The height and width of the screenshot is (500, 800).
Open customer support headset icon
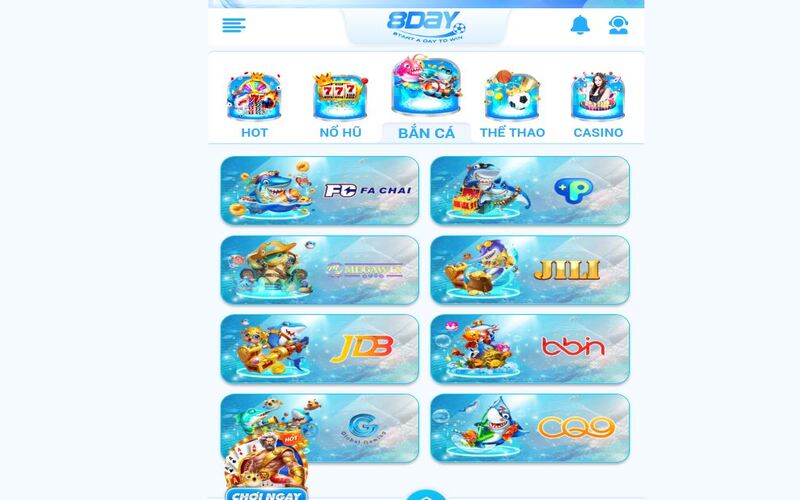[x=619, y=25]
